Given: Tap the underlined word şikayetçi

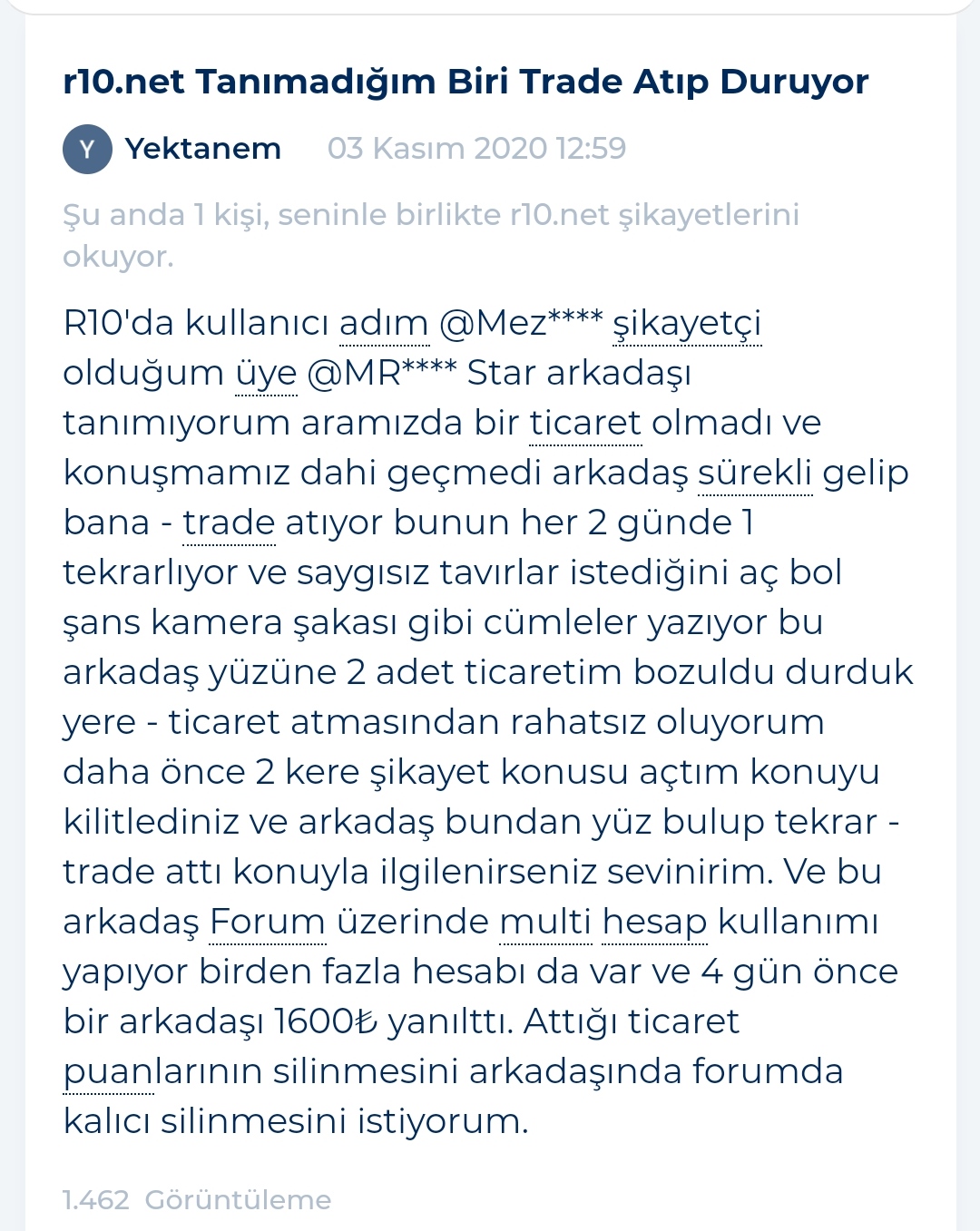Looking at the screenshot, I should (687, 325).
